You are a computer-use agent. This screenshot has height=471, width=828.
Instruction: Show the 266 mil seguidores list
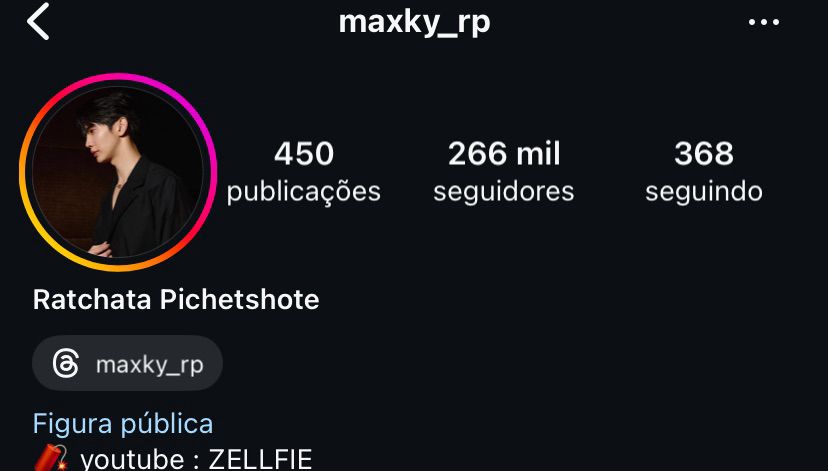(x=503, y=171)
